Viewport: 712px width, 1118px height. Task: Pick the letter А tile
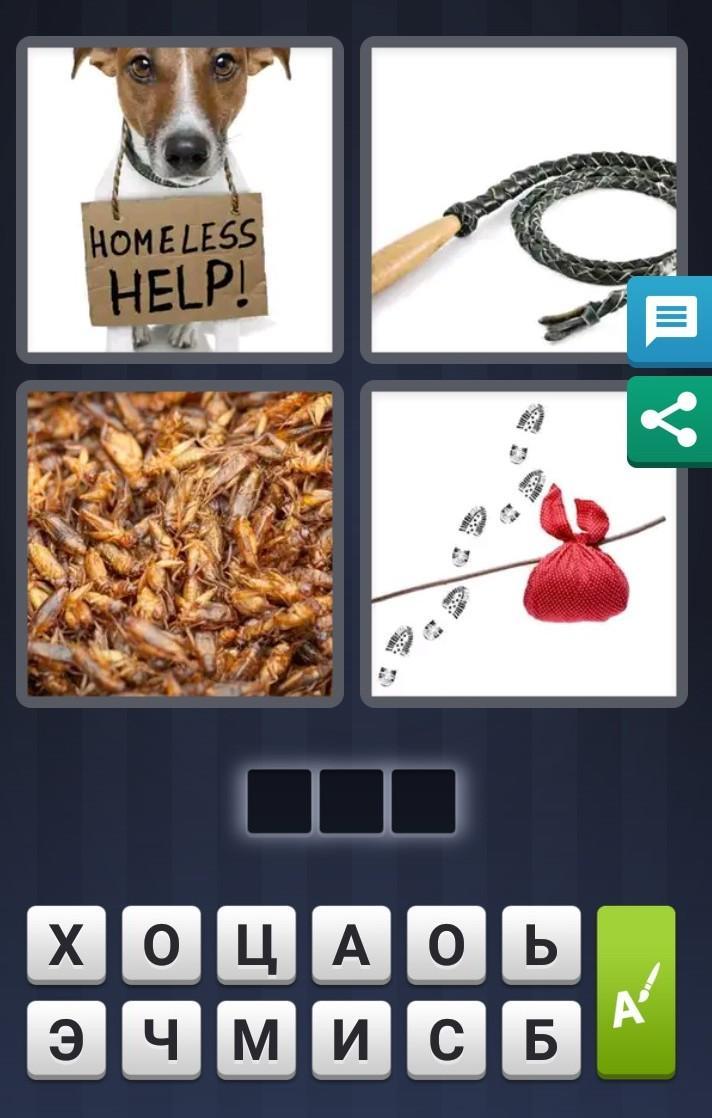(351, 944)
